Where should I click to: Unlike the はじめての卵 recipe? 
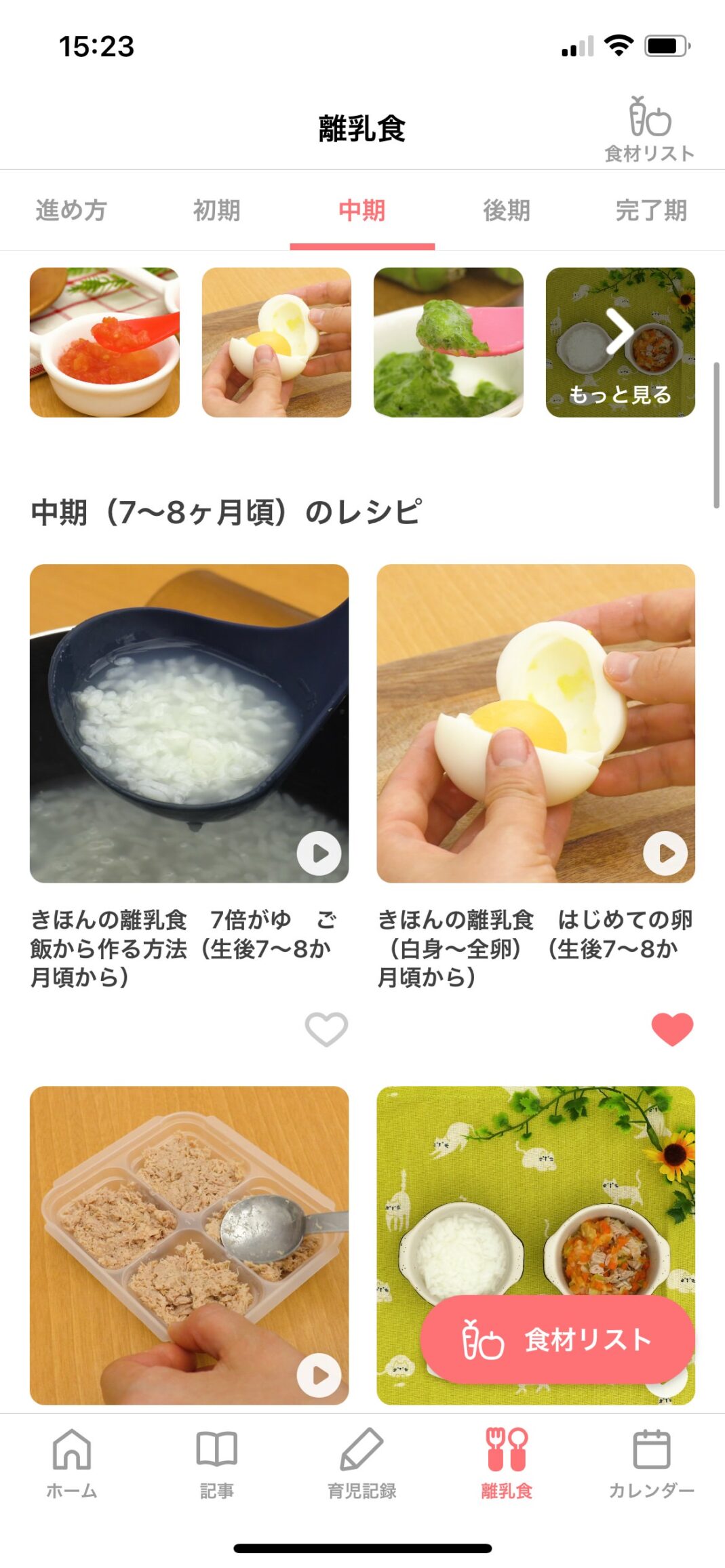672,1029
